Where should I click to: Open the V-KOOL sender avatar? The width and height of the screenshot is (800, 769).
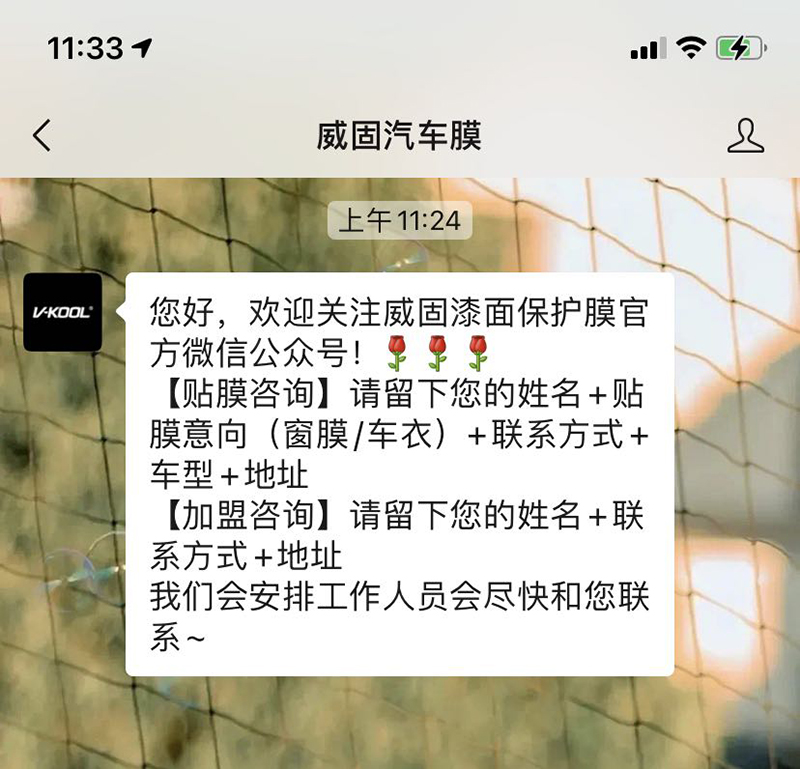click(63, 312)
